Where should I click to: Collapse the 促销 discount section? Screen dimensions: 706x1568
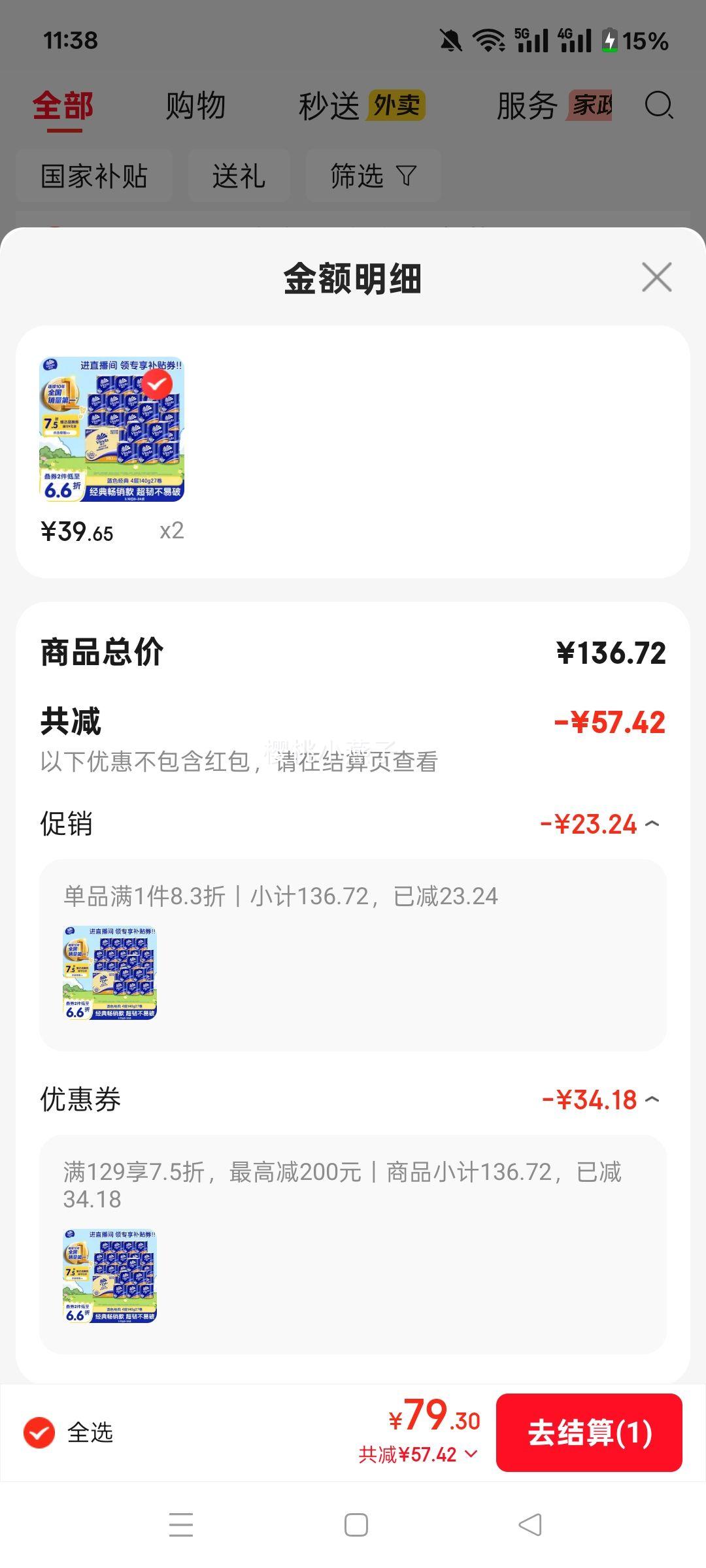pyautogui.click(x=652, y=825)
